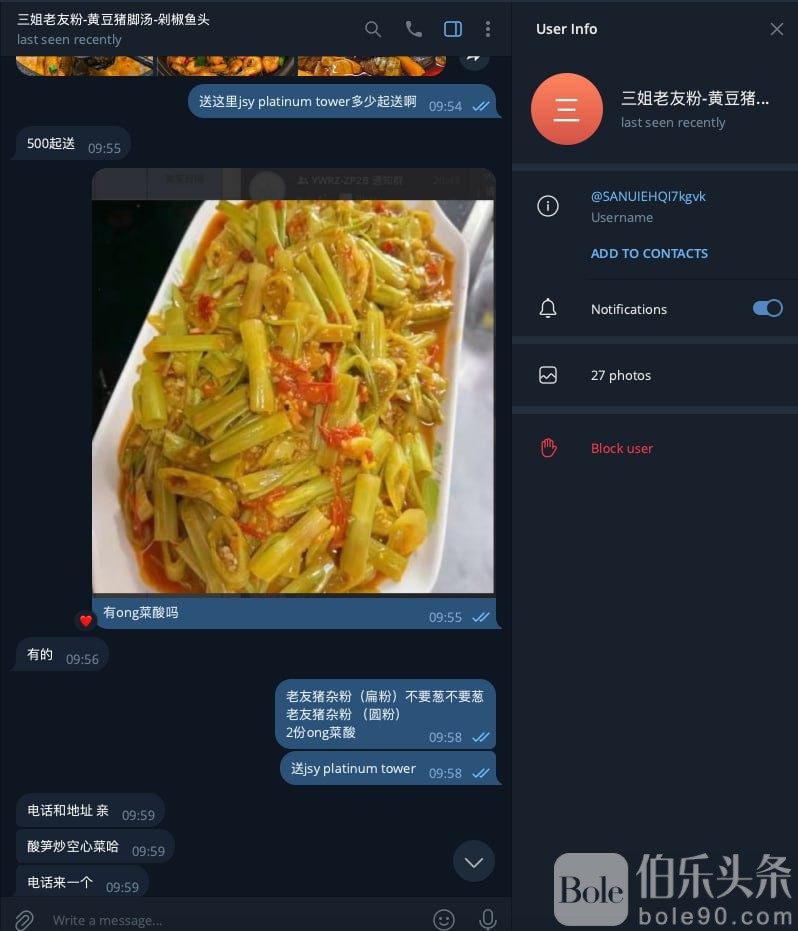
Task: Open the chat overflow menu
Action: coord(487,29)
